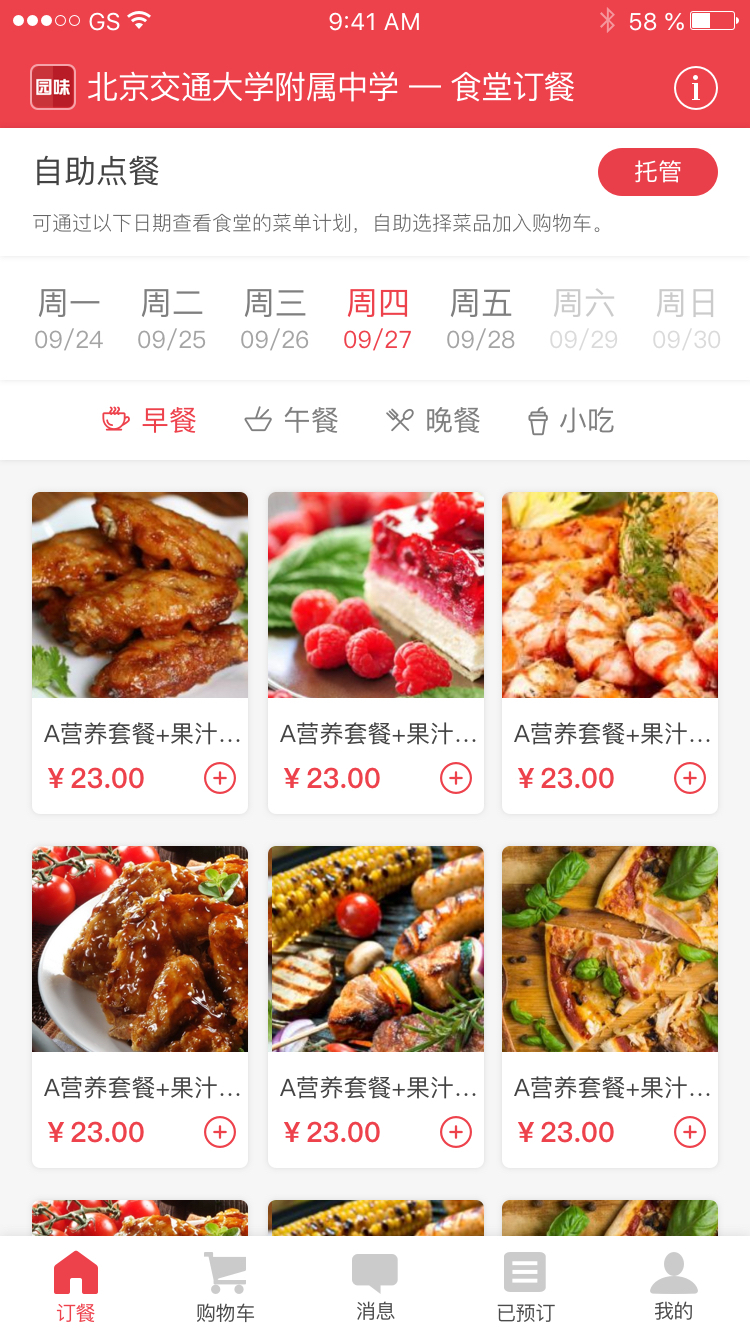Viewport: 750px width, 1334px height.
Task: Add the chicken wings meal to cart
Action: pos(220,778)
